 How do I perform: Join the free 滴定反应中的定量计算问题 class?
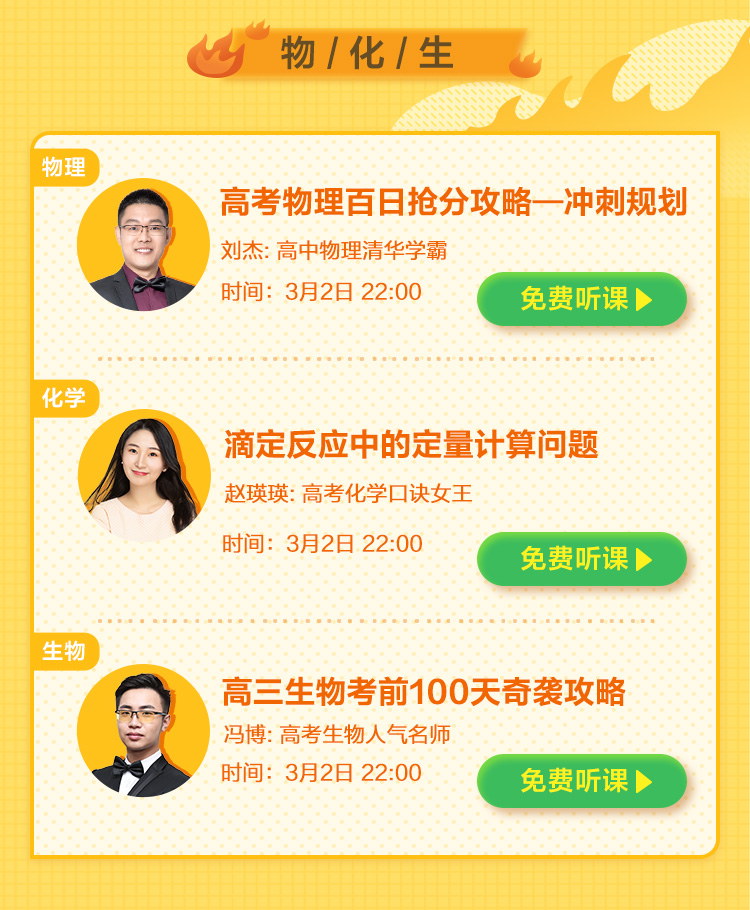click(x=582, y=559)
